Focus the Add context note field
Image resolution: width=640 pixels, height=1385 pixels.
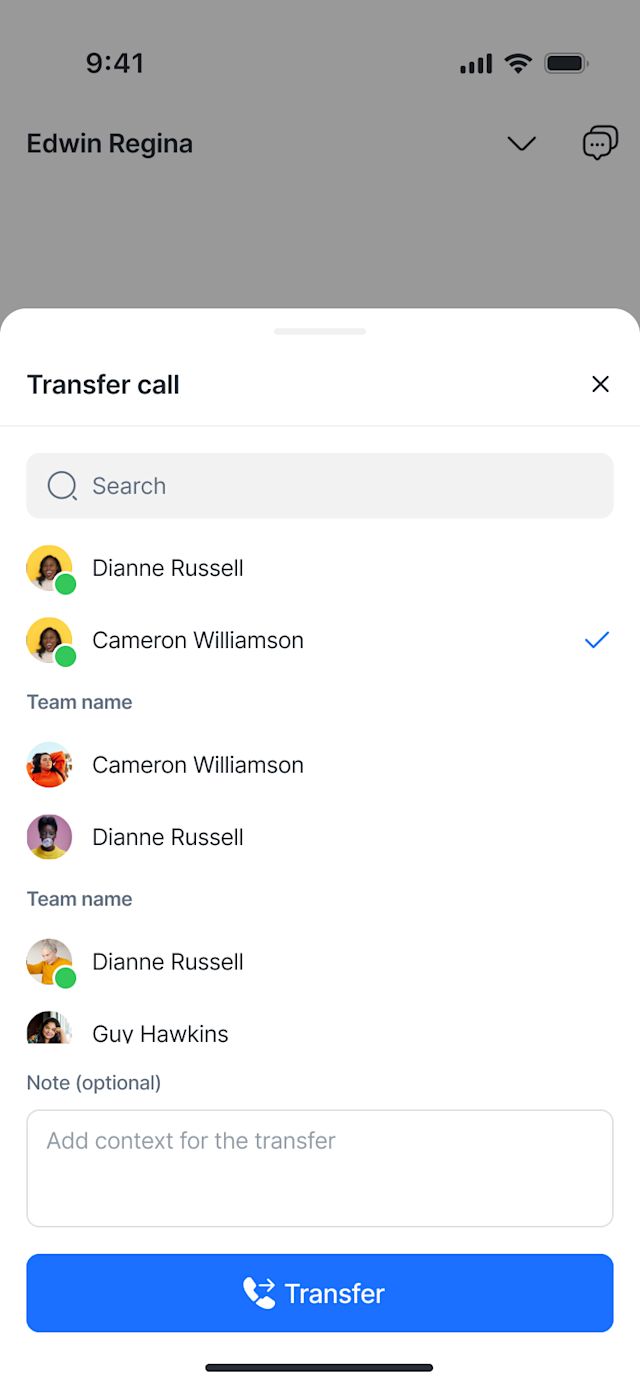pyautogui.click(x=319, y=1168)
